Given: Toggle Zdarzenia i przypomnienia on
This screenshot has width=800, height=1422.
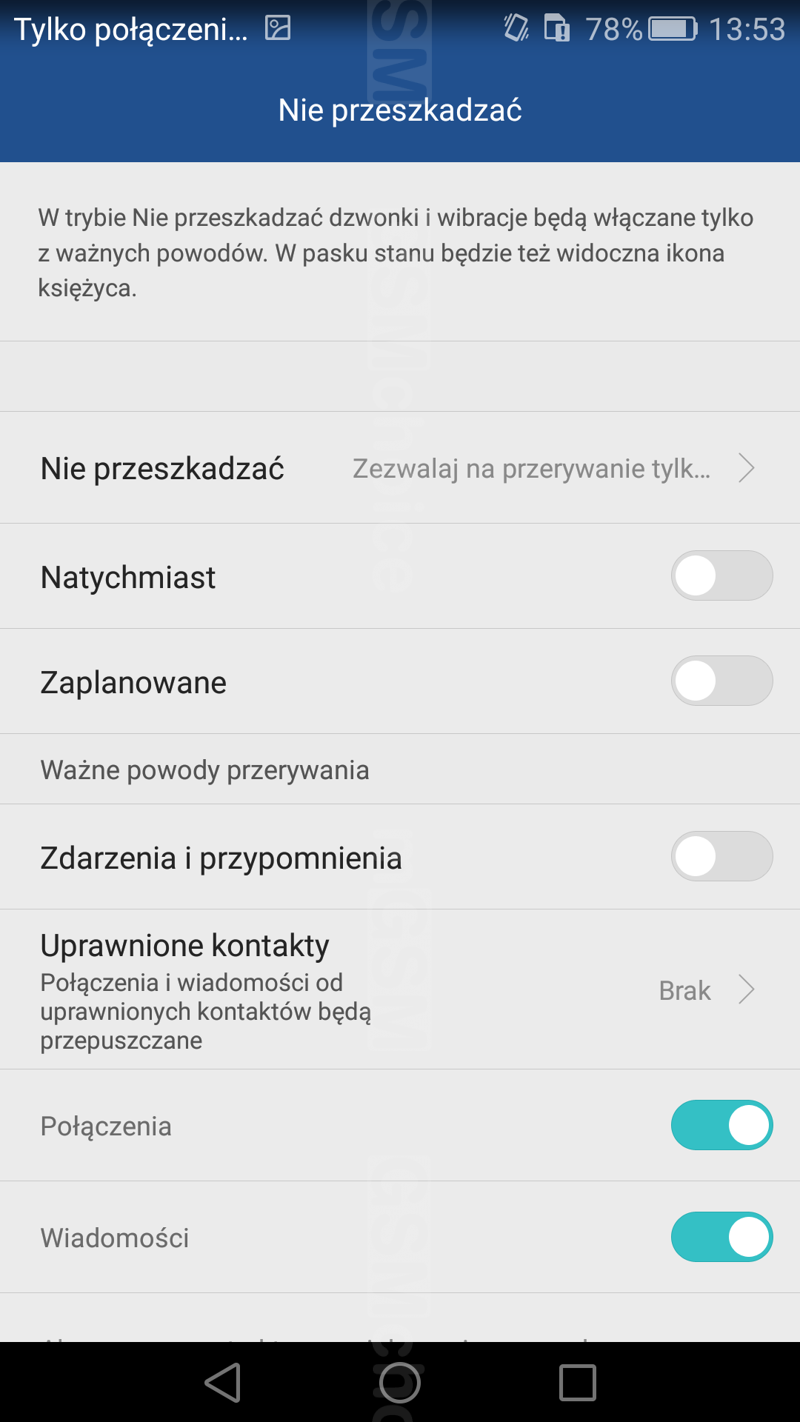Looking at the screenshot, I should pos(721,857).
